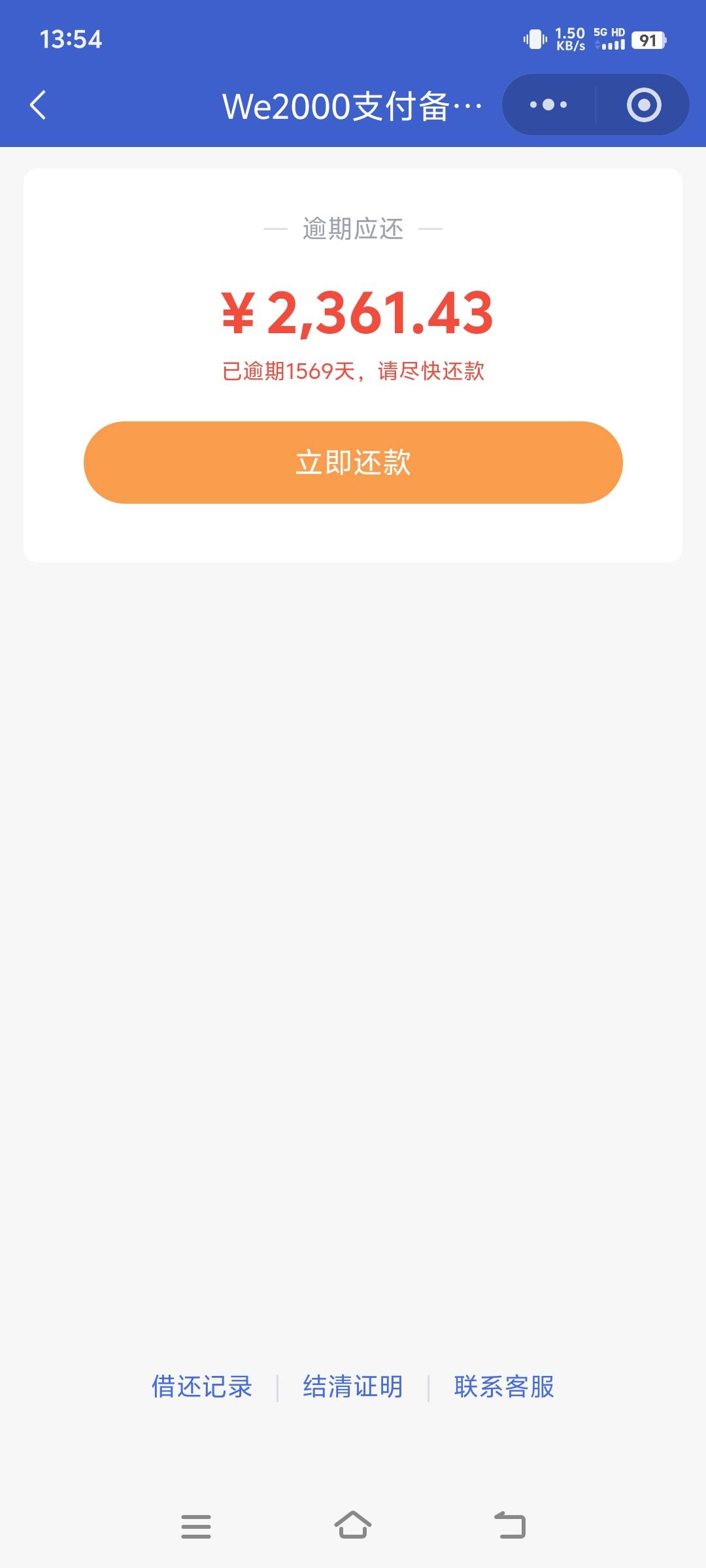Open 结清证明 settlement certificate
706x1568 pixels.
(353, 1386)
